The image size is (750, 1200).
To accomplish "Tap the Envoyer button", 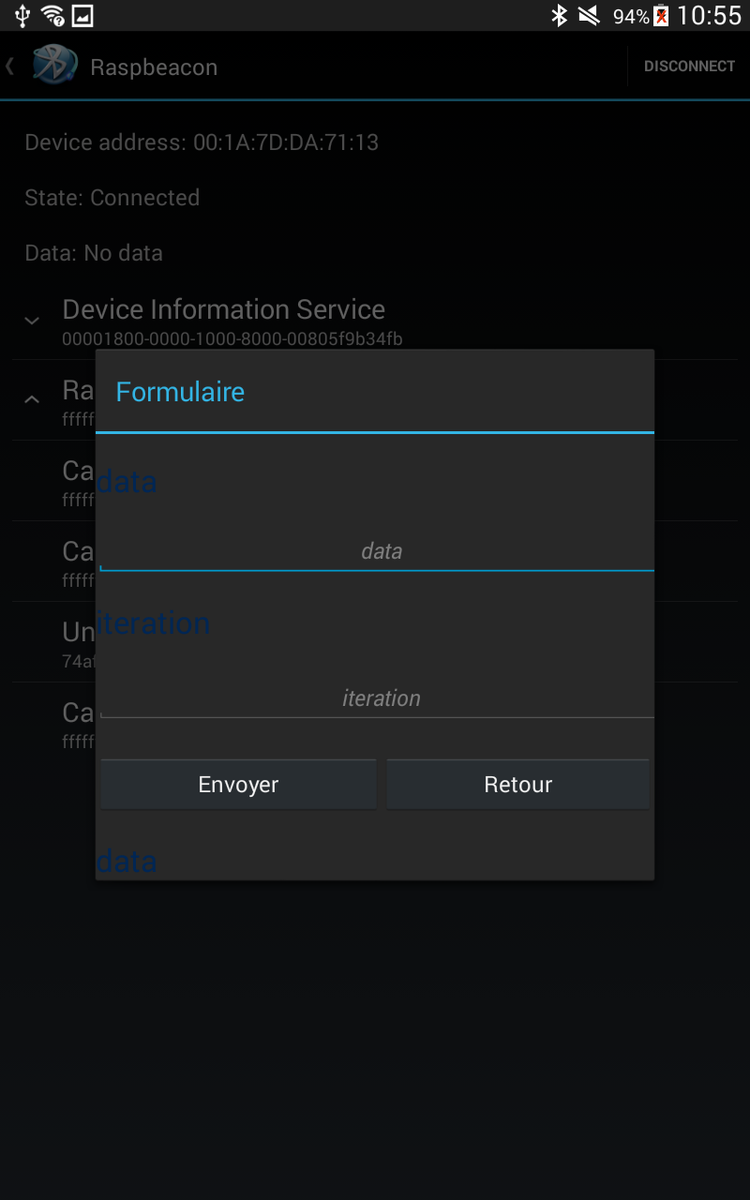I will point(238,784).
